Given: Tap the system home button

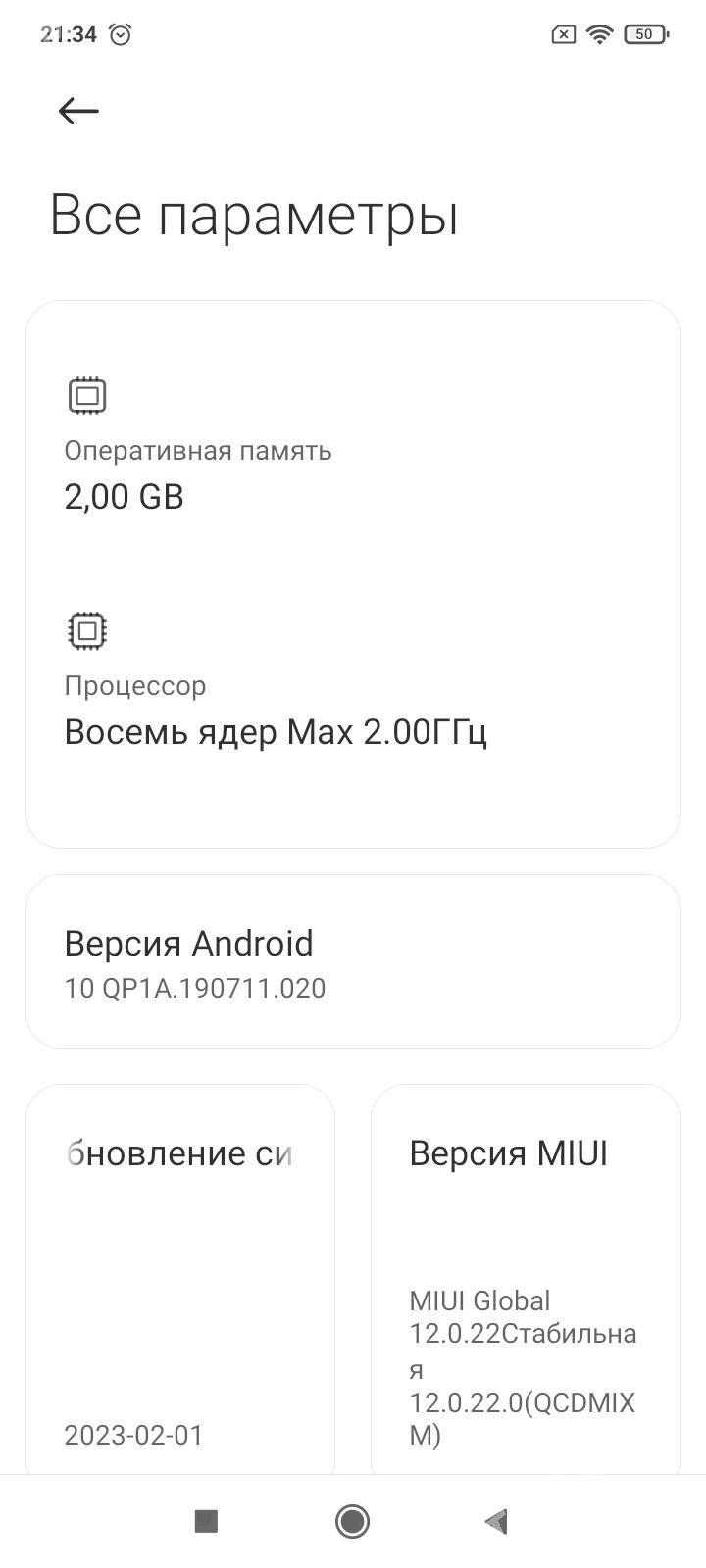Looking at the screenshot, I should tap(352, 1521).
